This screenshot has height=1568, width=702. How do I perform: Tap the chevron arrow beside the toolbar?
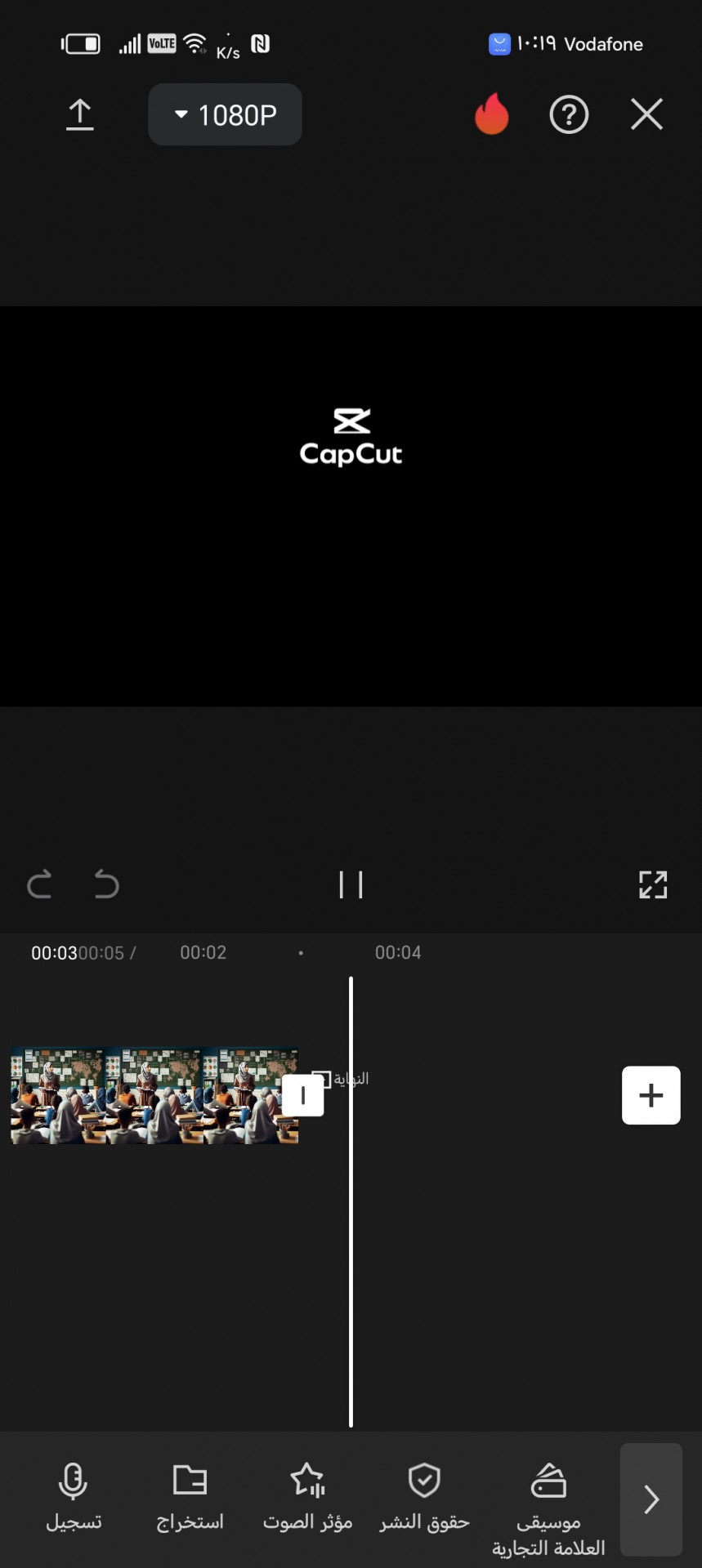(x=651, y=1499)
